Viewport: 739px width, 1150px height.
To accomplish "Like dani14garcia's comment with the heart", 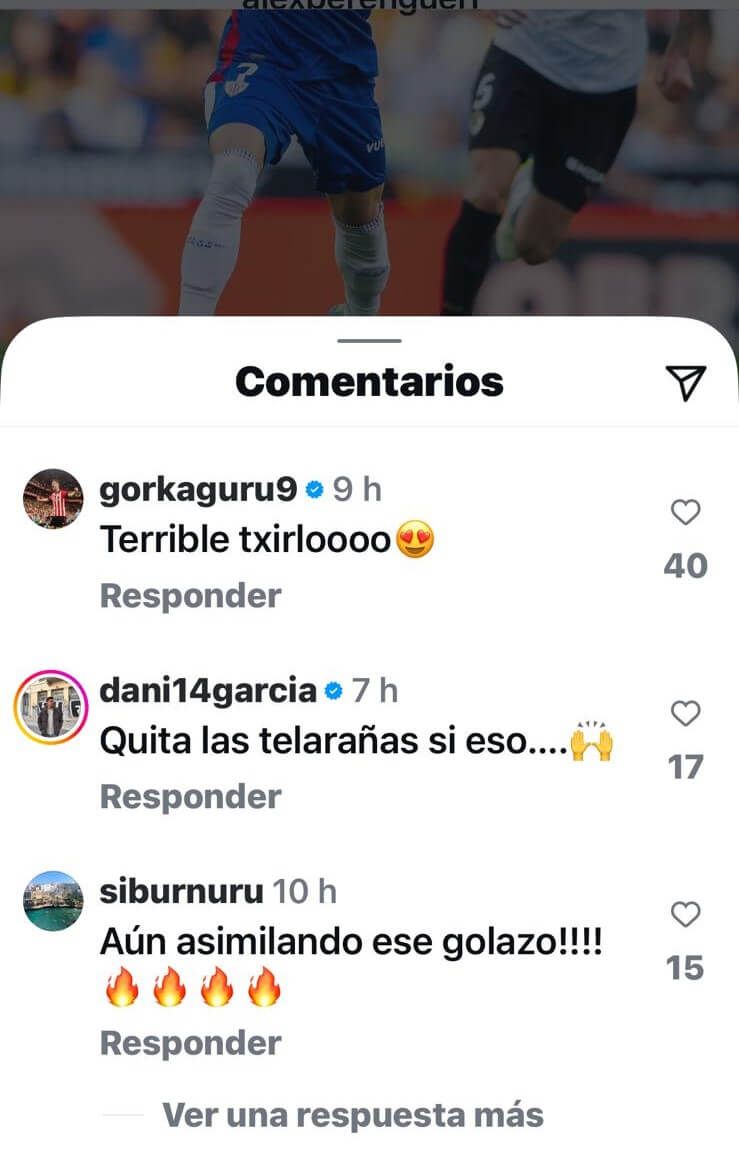I will click(x=684, y=714).
